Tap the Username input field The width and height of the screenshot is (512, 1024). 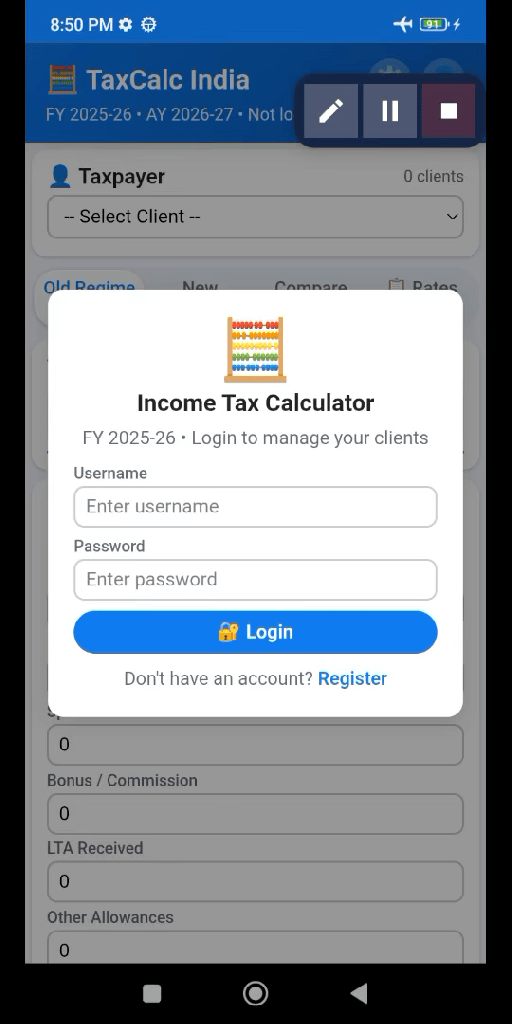pos(255,507)
